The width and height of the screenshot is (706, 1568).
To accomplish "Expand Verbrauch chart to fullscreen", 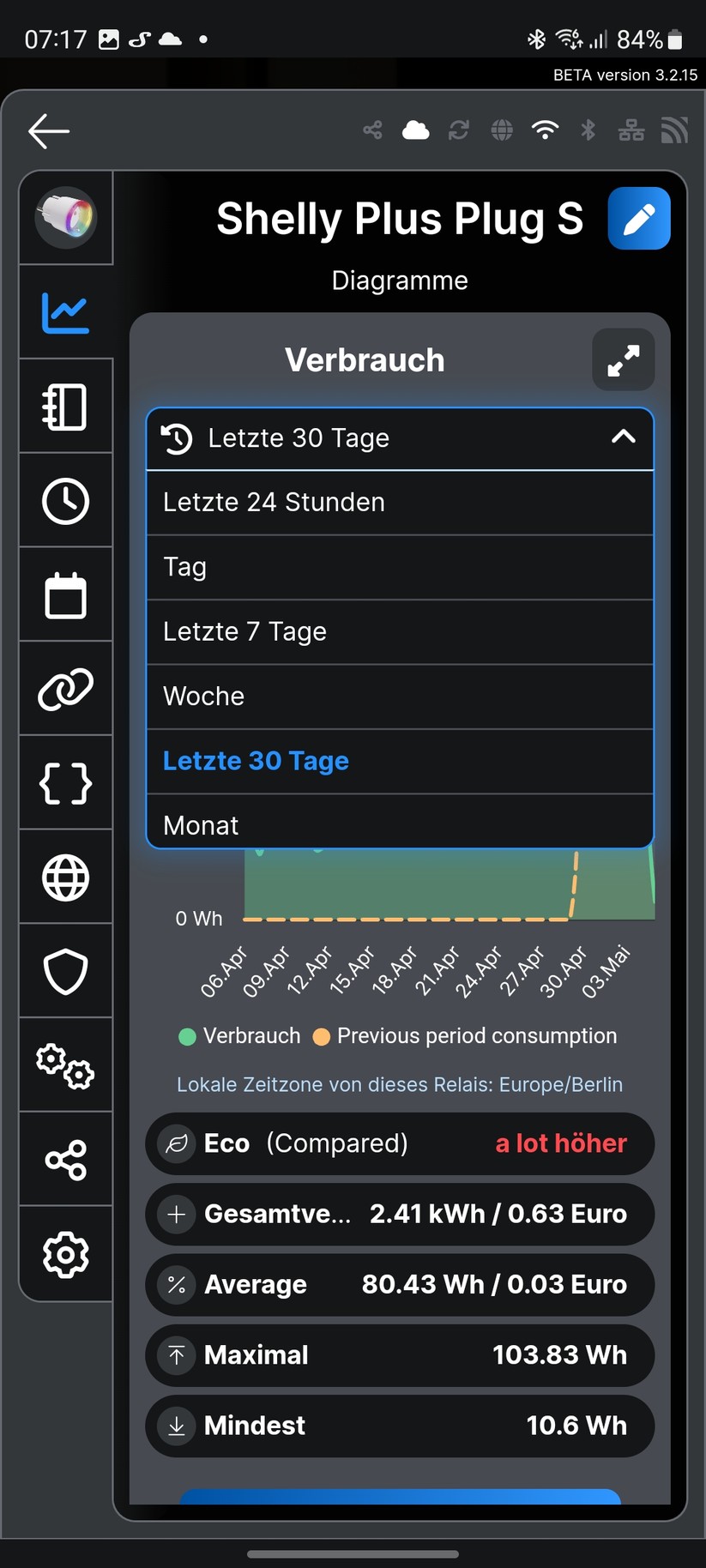I will 623,359.
